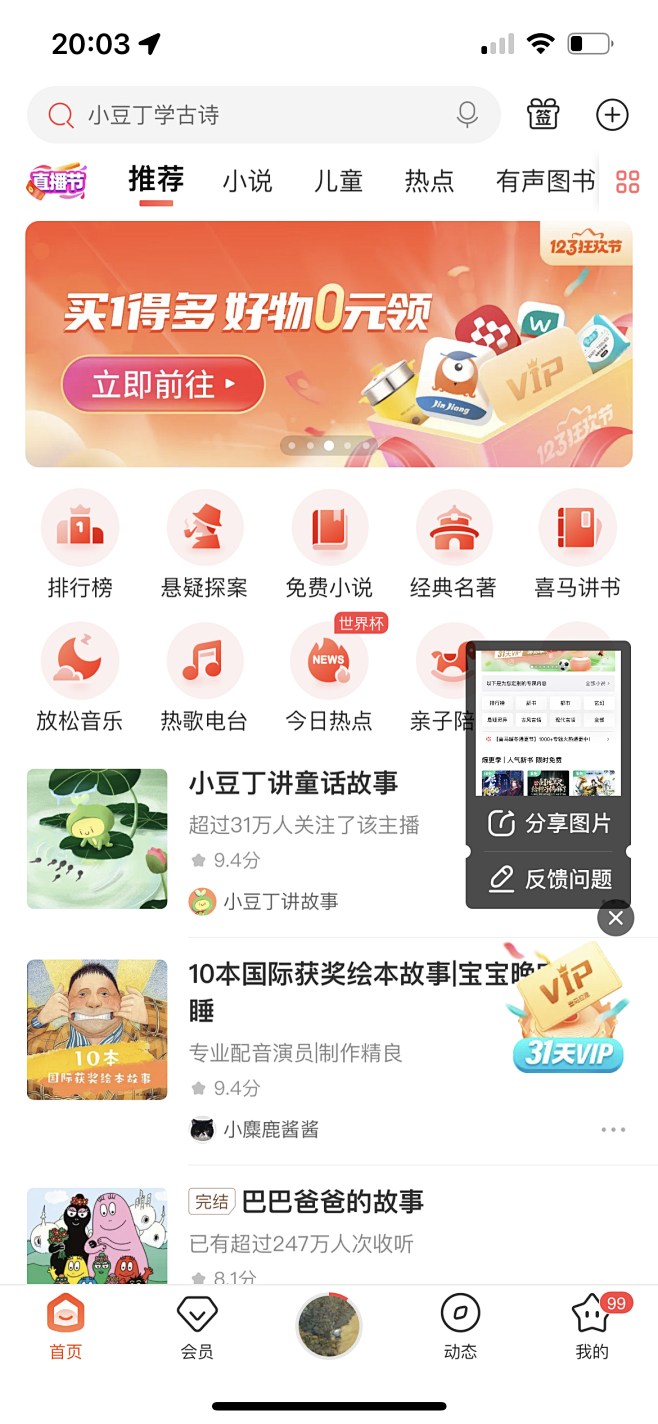The width and height of the screenshot is (658, 1424).
Task: Open 小豆丁讲童话故事 album
Action: [293, 783]
